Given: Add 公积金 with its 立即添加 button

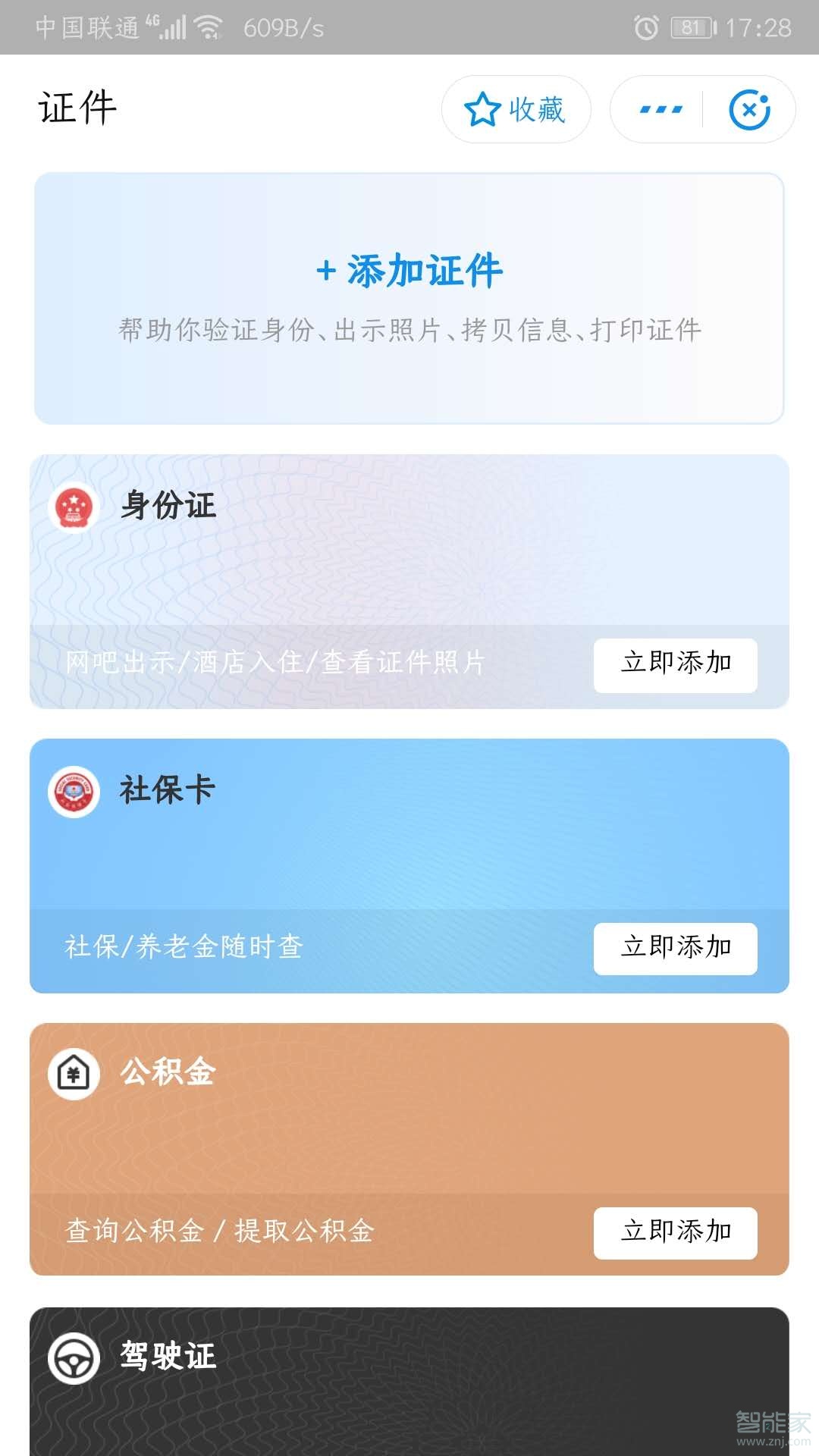Looking at the screenshot, I should click(x=675, y=1233).
